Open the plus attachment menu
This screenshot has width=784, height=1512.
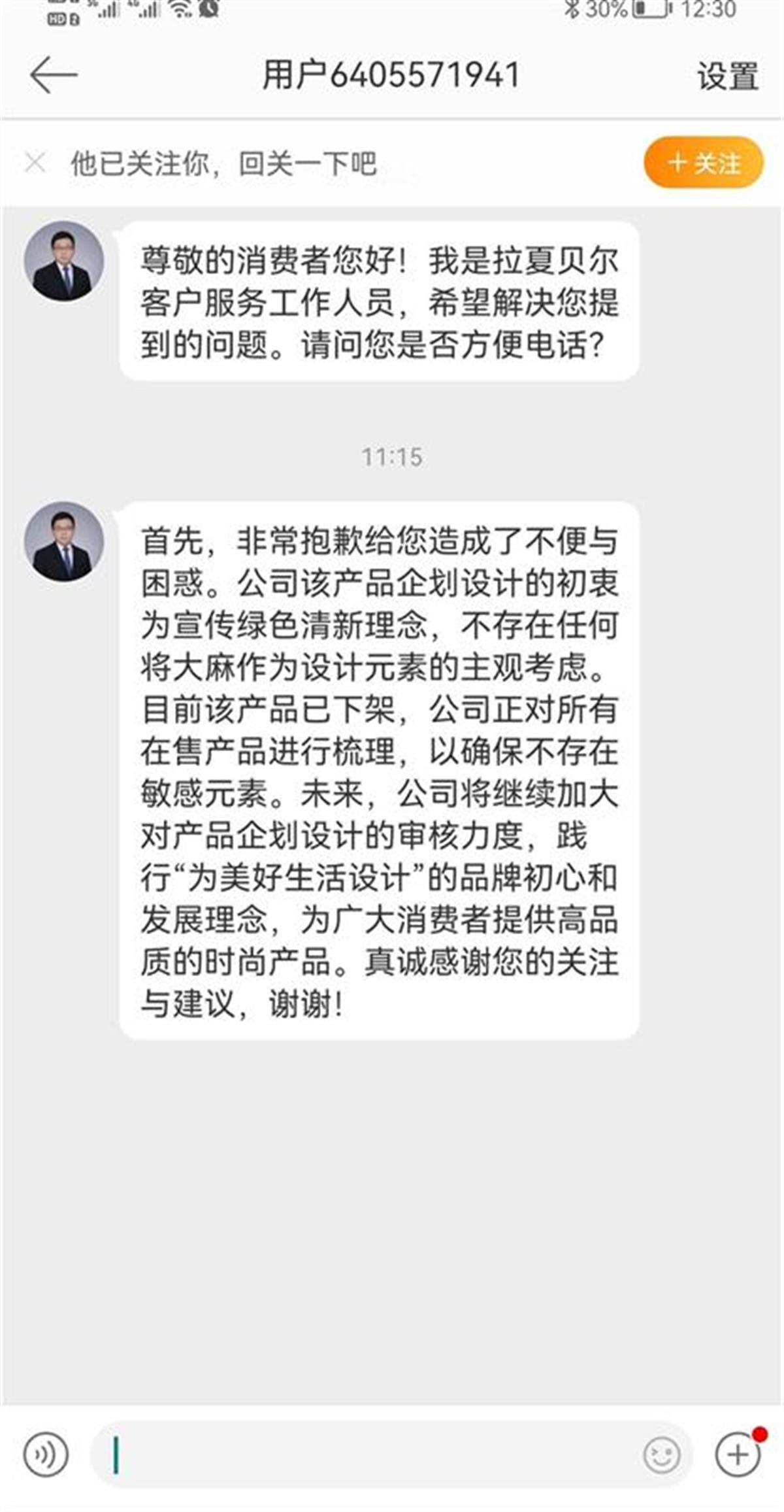coord(738,1454)
